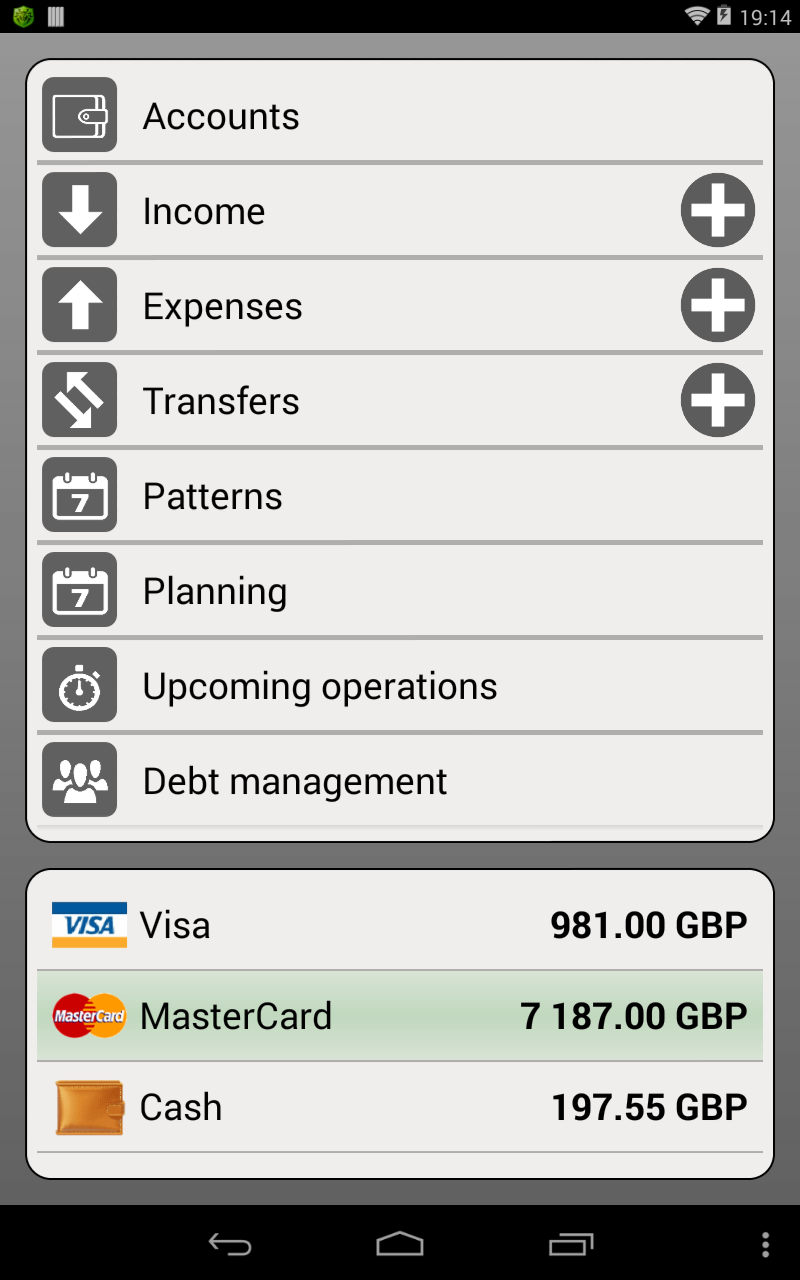View Upcoming operations

click(x=400, y=686)
